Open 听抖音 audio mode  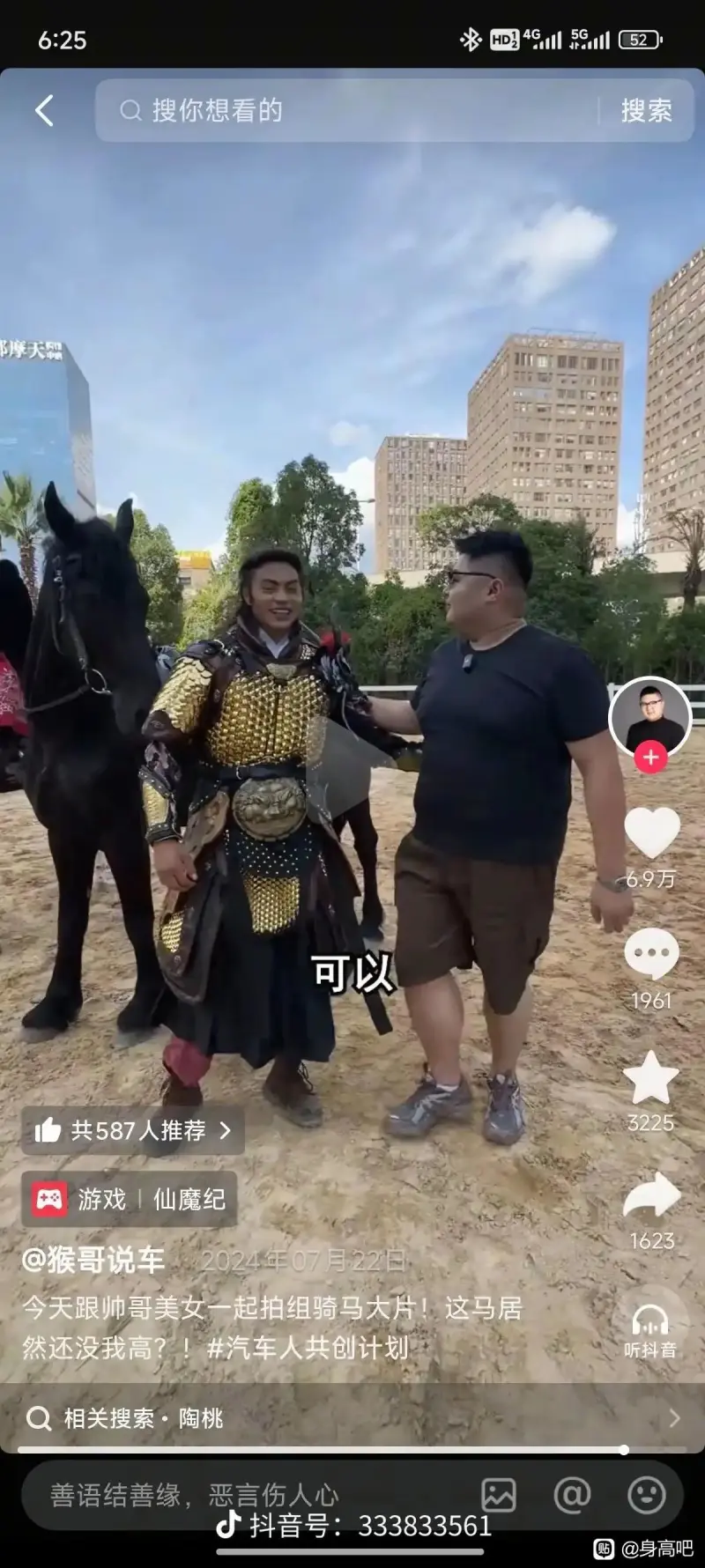coord(650,1330)
